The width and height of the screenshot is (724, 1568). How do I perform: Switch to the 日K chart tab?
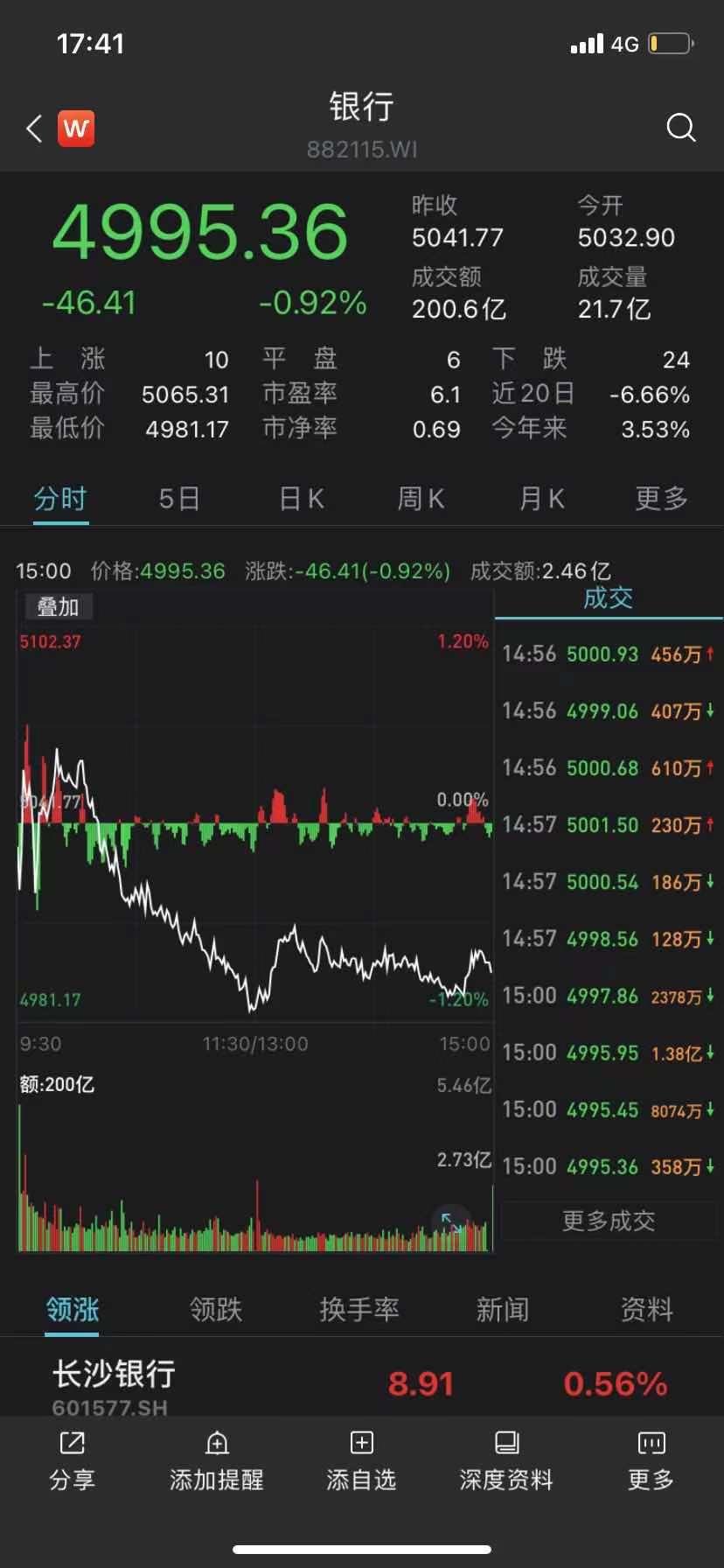[x=301, y=499]
